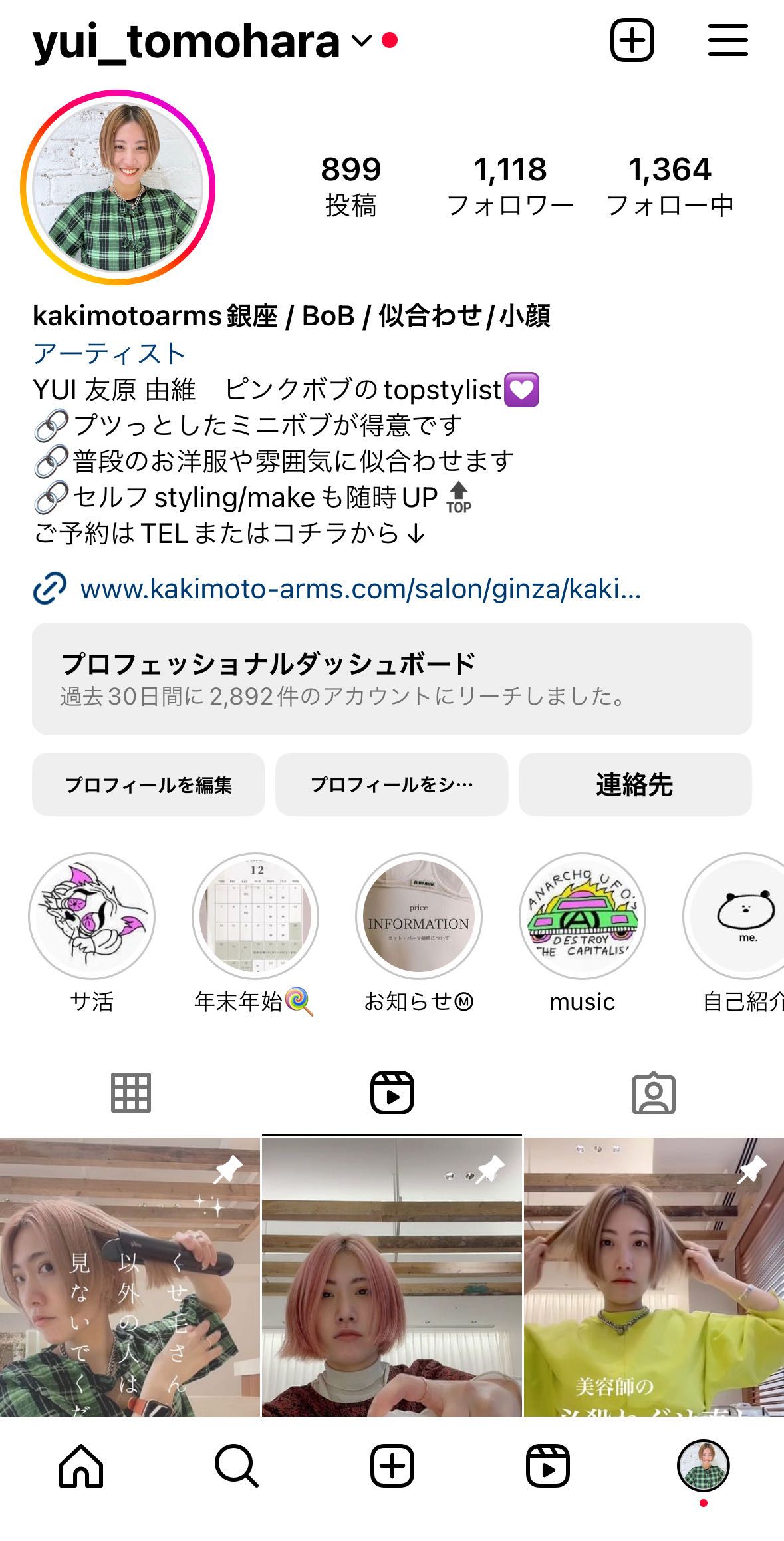This screenshot has height=1541, width=784.
Task: Open the 1,118 フォロワー list
Action: tap(510, 186)
